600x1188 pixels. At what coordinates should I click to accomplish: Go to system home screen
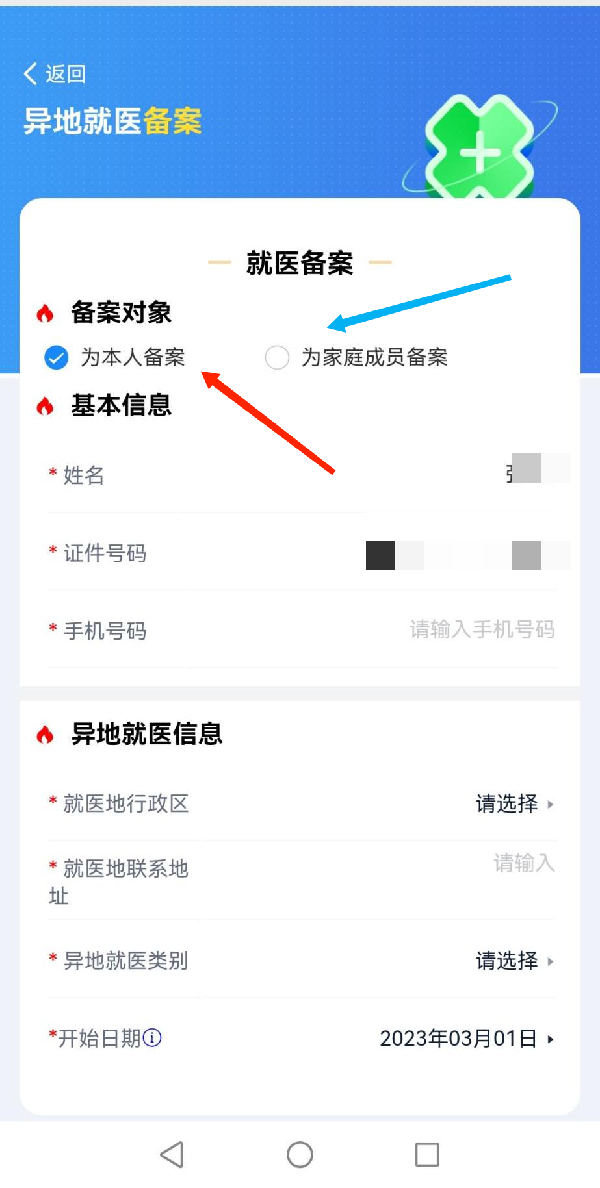(x=300, y=1155)
